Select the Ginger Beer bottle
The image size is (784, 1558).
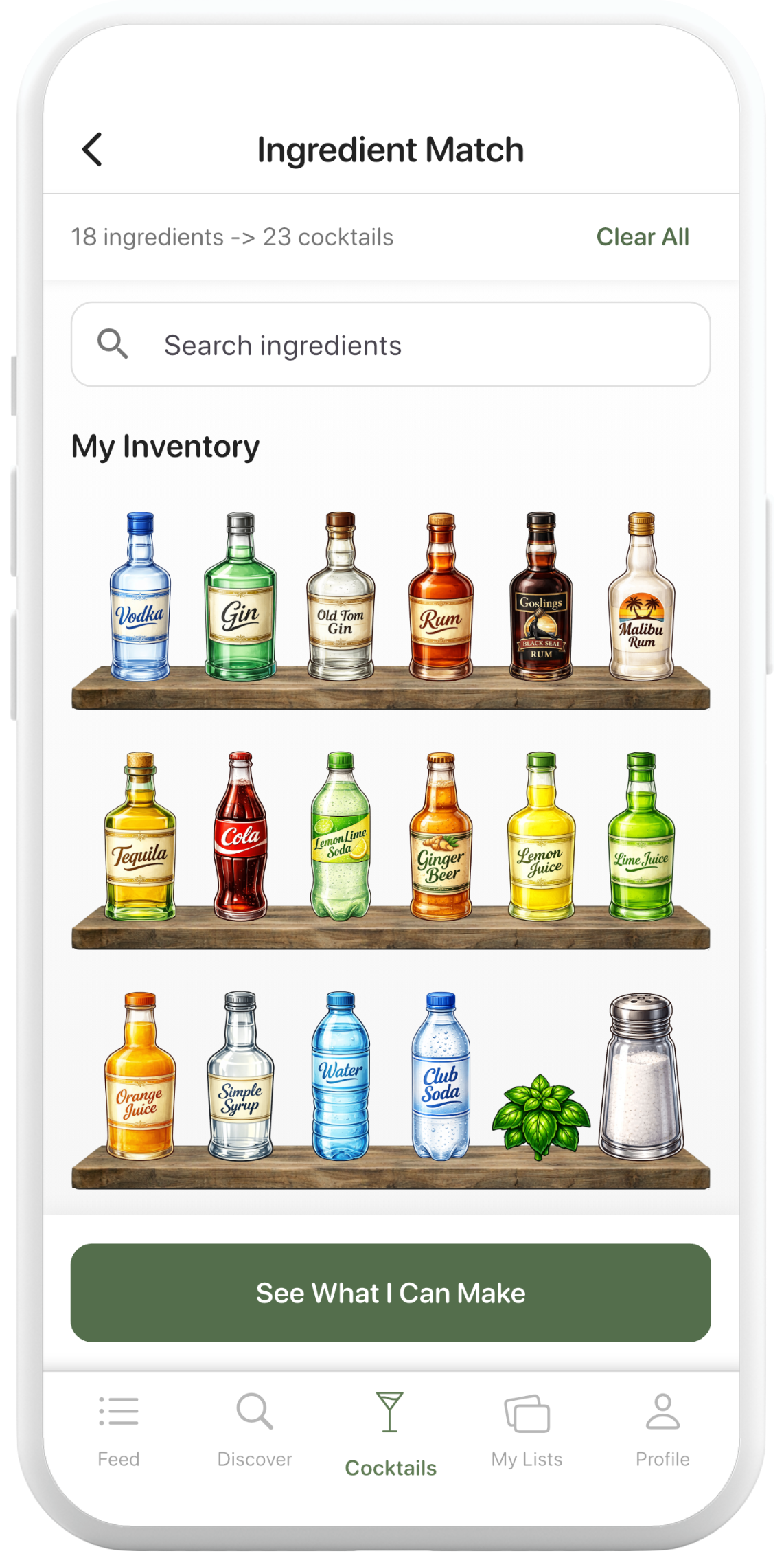441,845
